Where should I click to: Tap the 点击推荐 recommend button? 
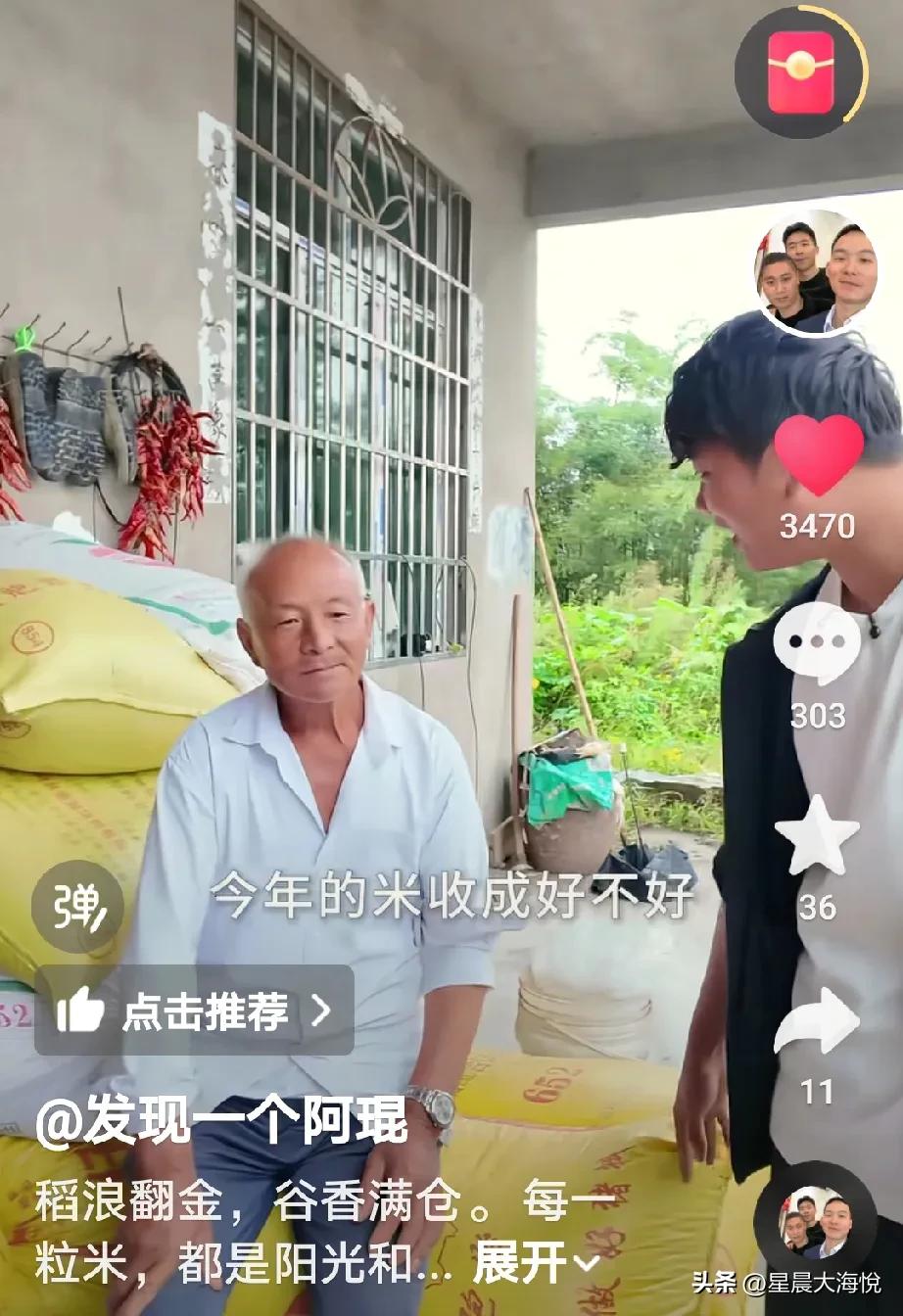pyautogui.click(x=194, y=1010)
